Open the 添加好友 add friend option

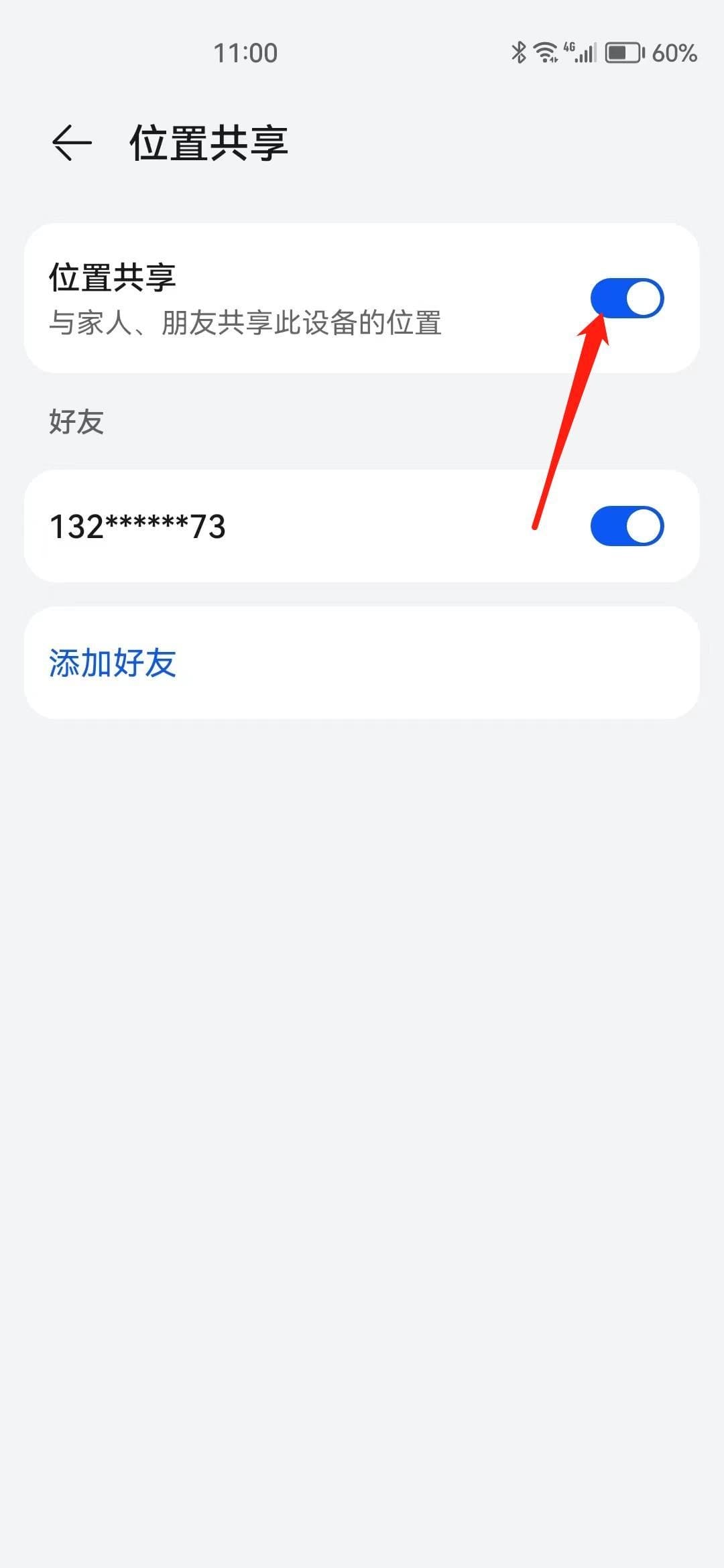click(x=114, y=662)
